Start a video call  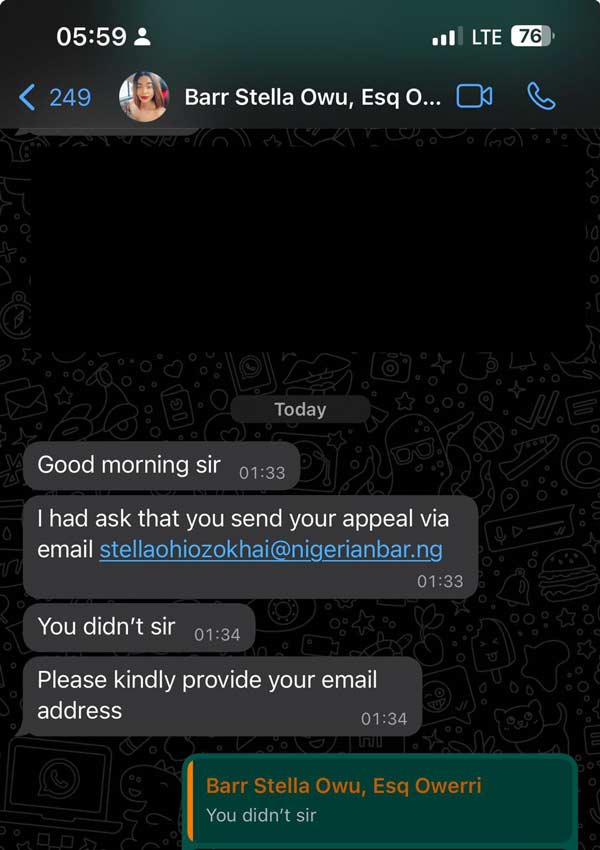(x=474, y=96)
